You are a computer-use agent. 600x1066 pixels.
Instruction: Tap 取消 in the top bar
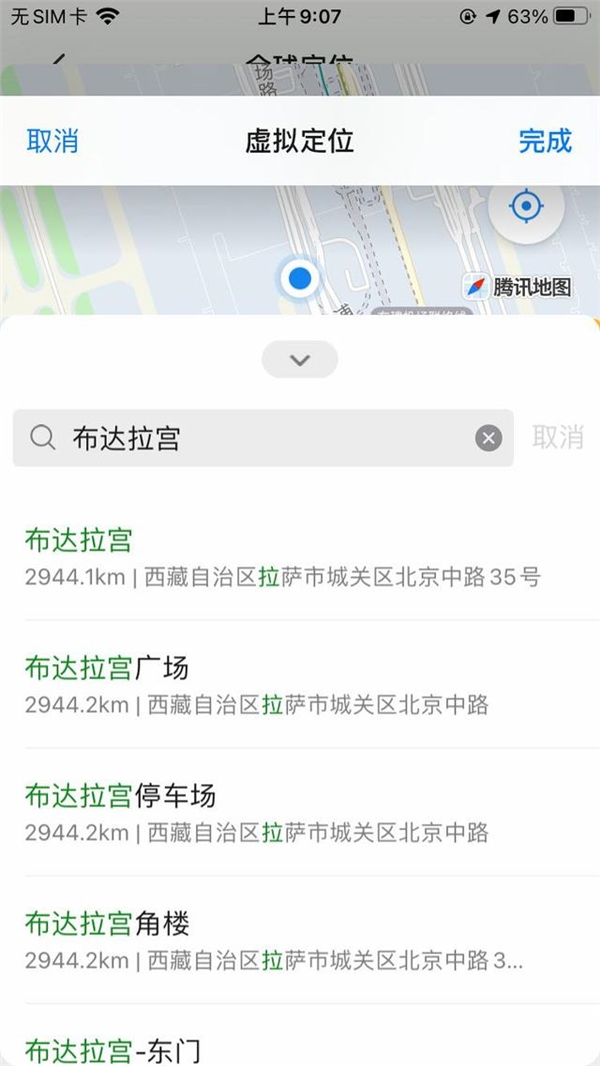[x=52, y=141]
